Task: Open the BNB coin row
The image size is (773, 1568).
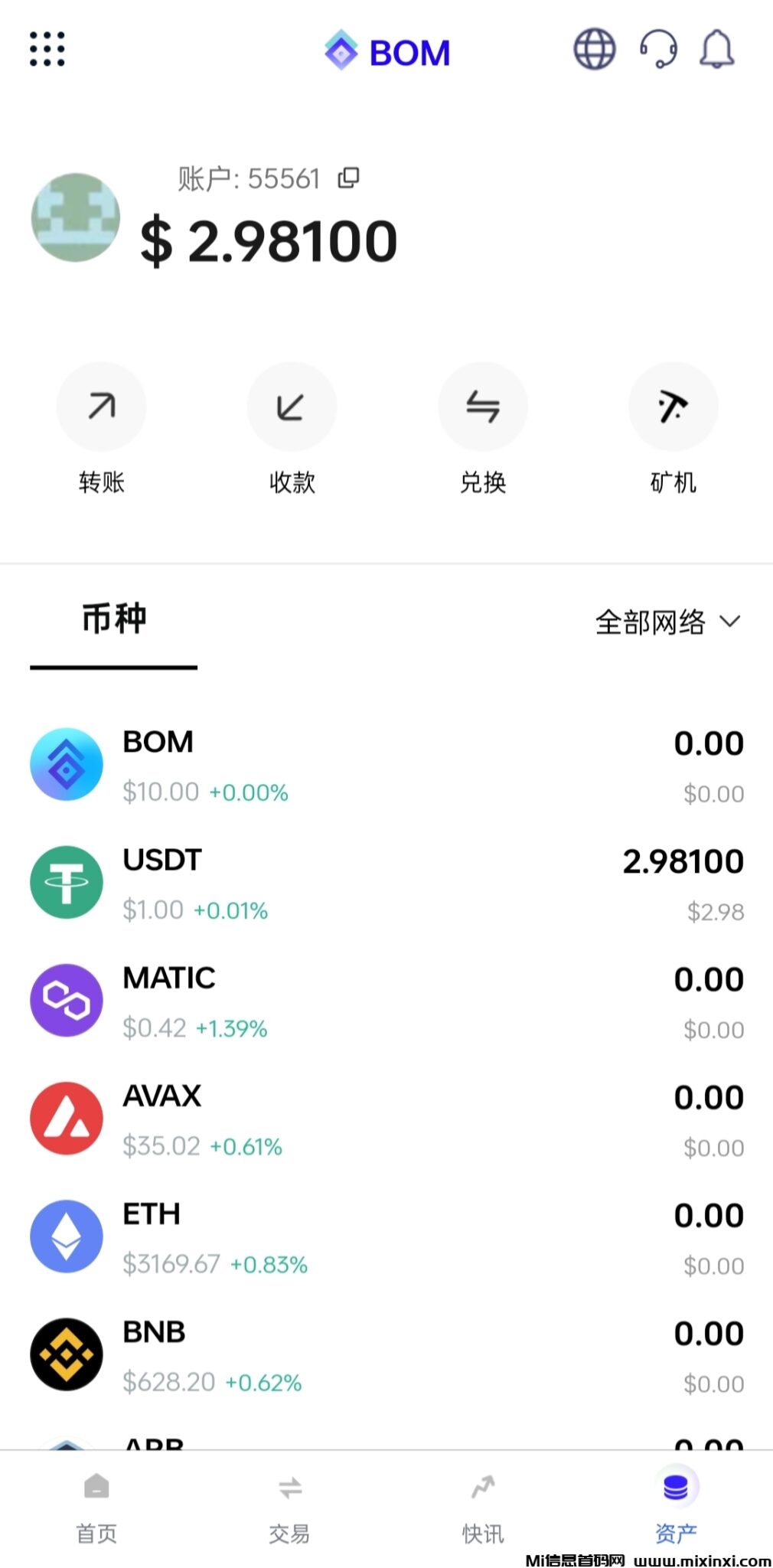Action: 386,1355
